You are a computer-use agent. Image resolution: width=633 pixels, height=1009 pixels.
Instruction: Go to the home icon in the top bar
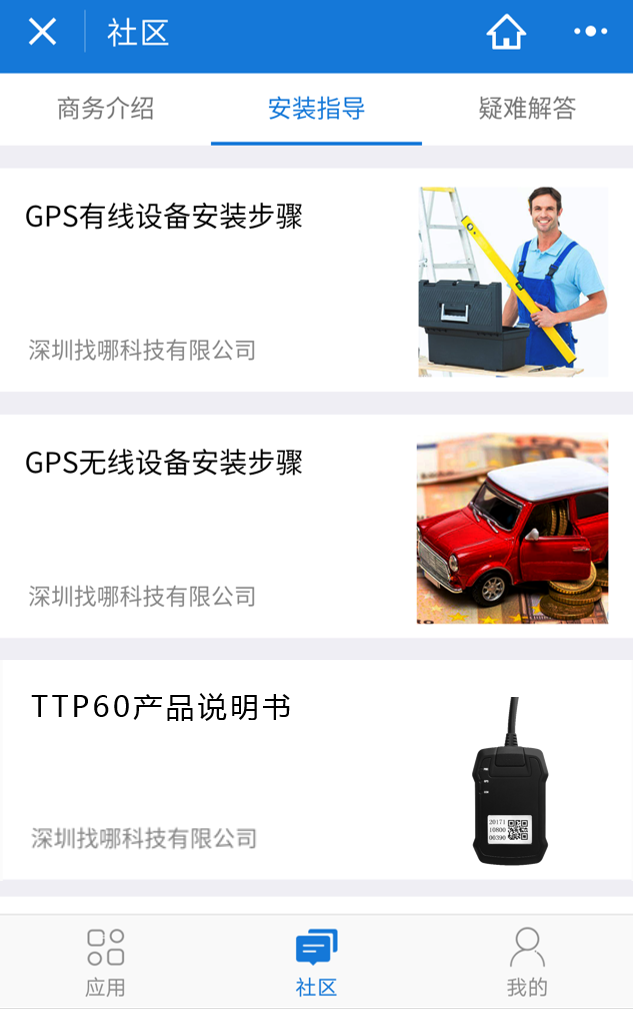click(x=506, y=32)
